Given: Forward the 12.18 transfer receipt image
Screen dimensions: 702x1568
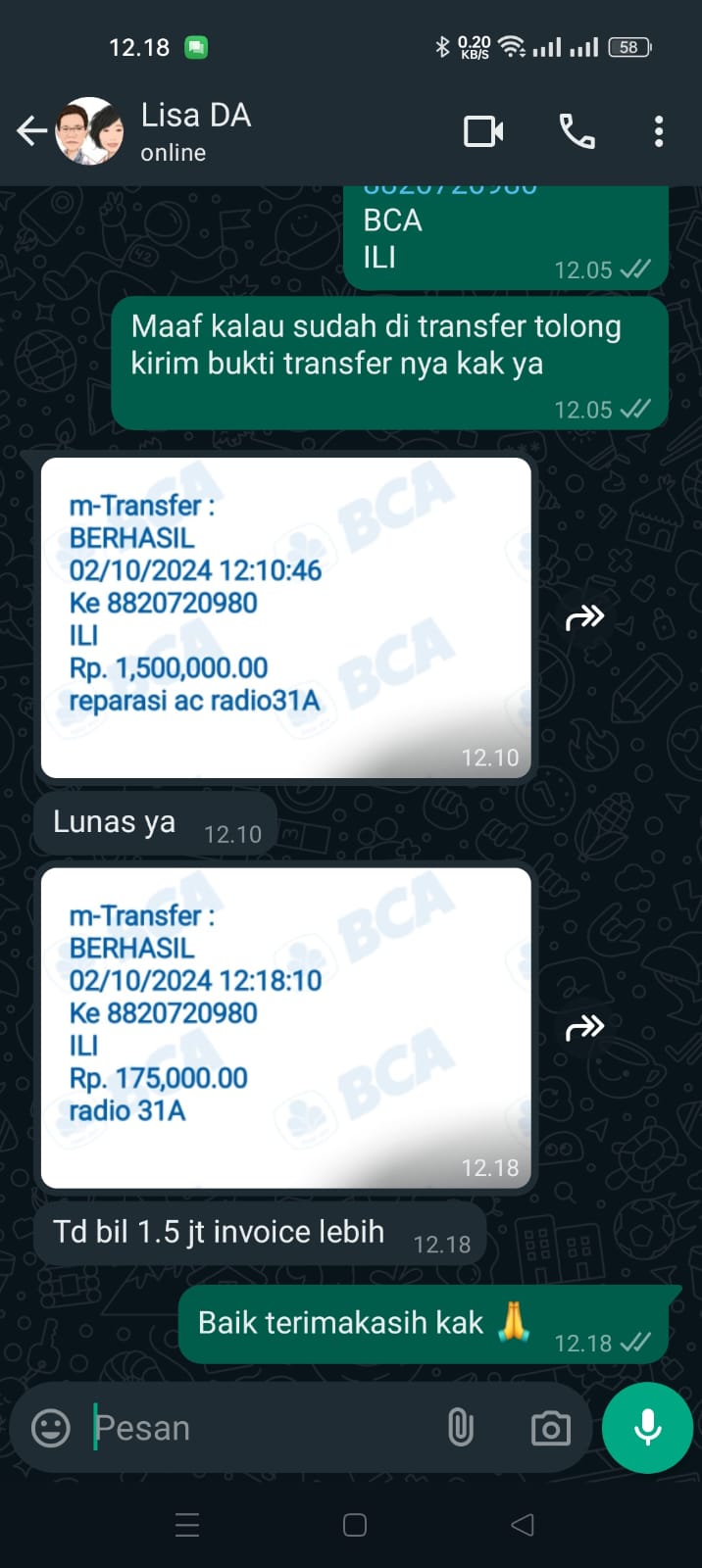Looking at the screenshot, I should (x=585, y=1027).
